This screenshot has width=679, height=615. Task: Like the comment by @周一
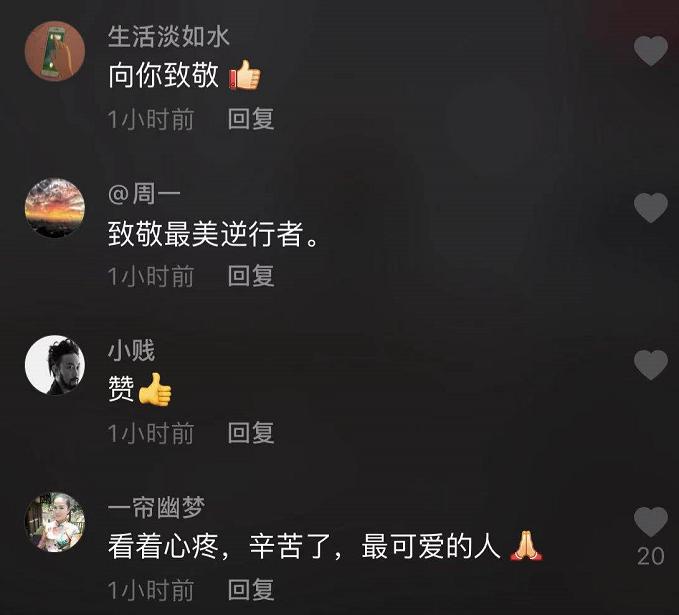(x=651, y=208)
